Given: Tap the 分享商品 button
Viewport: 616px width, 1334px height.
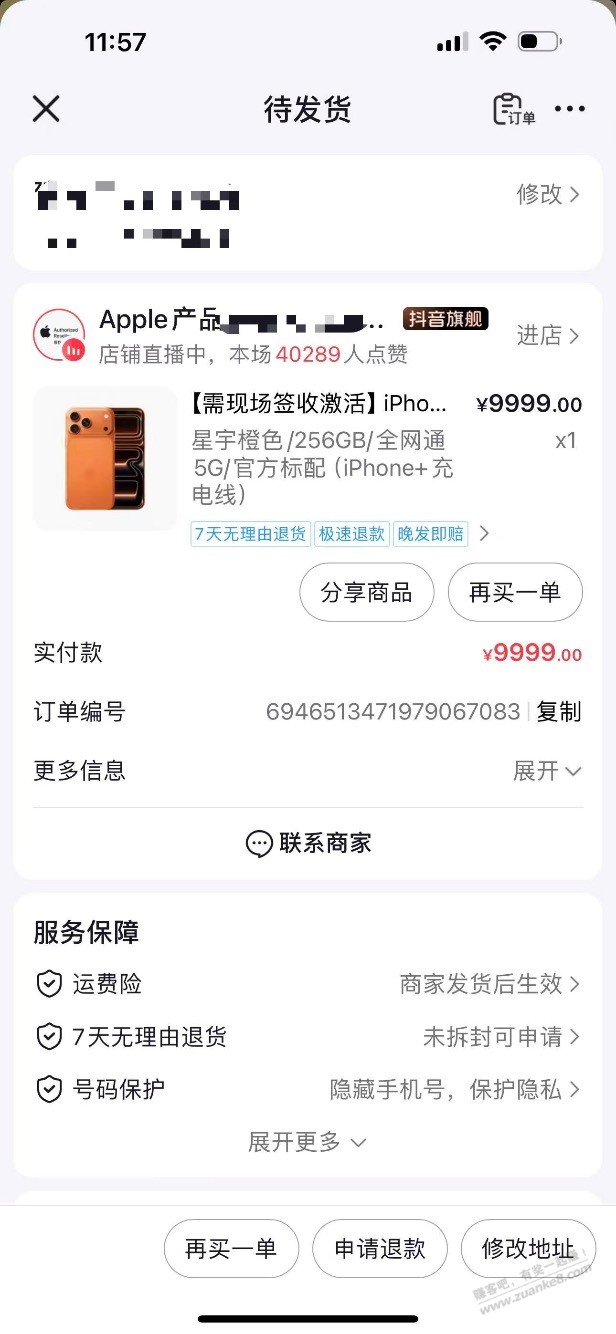Looking at the screenshot, I should (x=366, y=592).
